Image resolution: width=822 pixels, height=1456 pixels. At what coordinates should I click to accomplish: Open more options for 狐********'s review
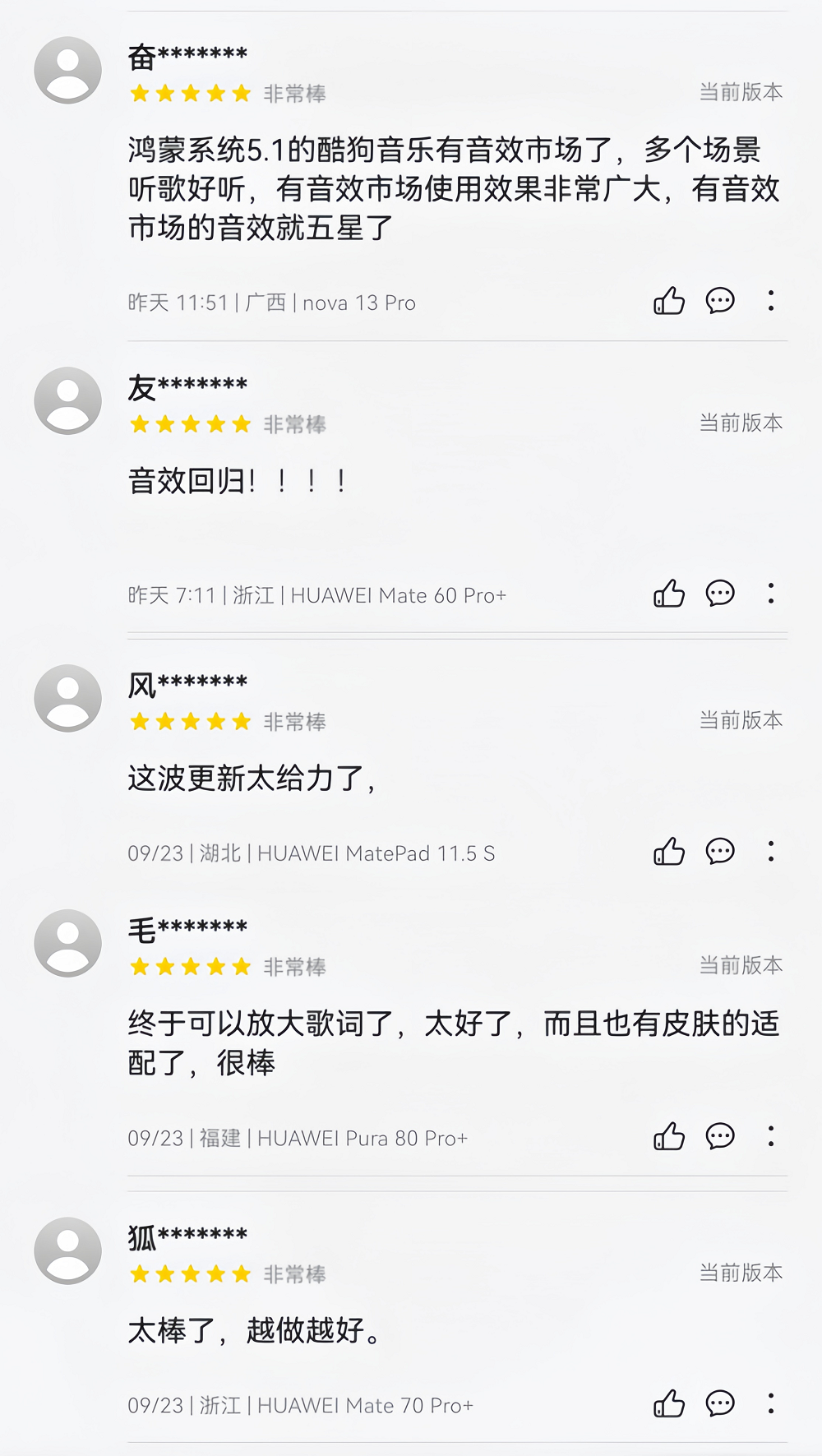[771, 1403]
